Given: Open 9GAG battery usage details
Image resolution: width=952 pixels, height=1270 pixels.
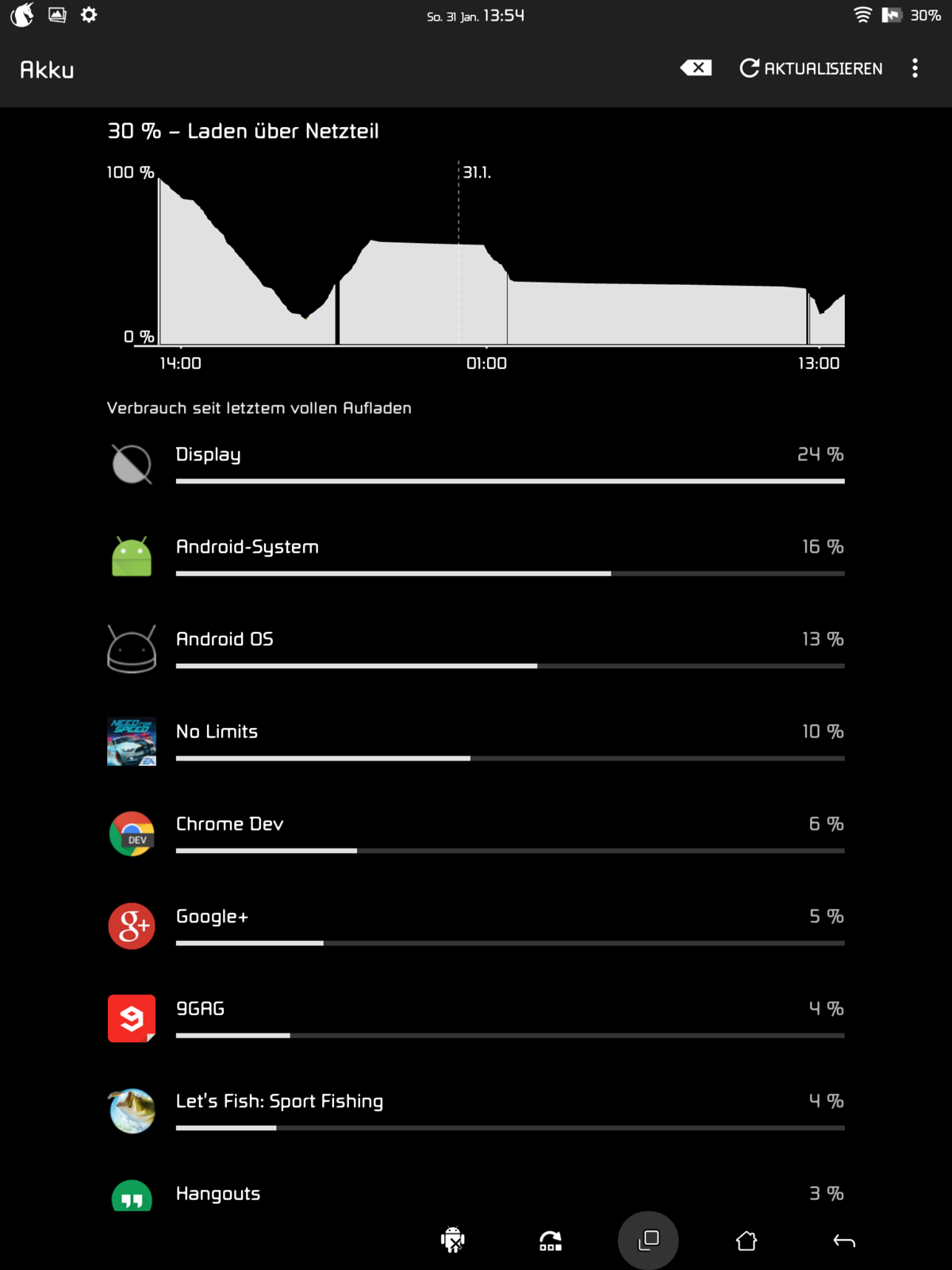Looking at the screenshot, I should click(476, 1019).
